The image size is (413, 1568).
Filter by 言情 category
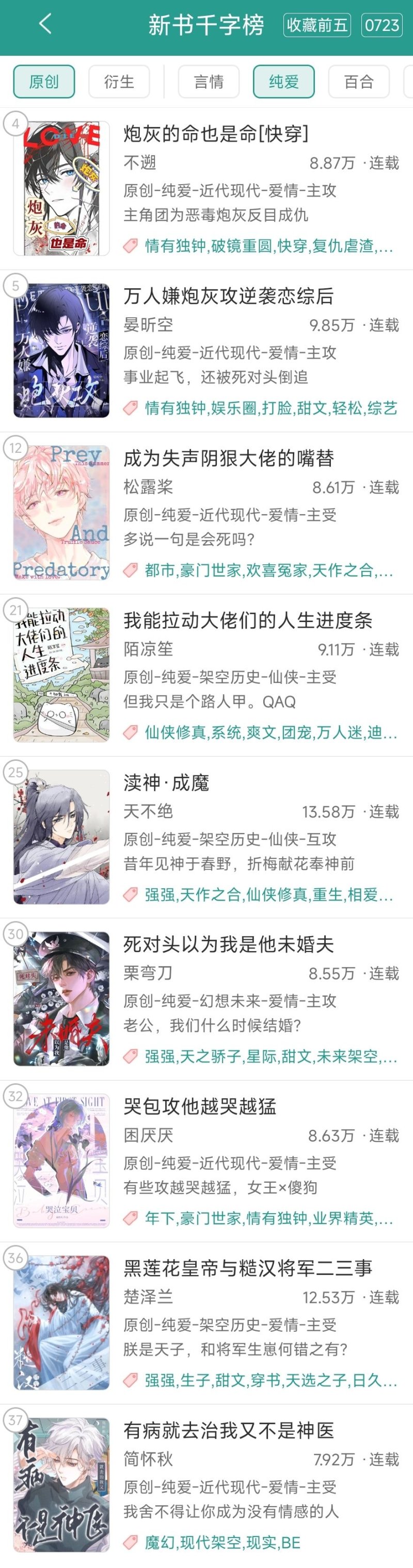[209, 81]
